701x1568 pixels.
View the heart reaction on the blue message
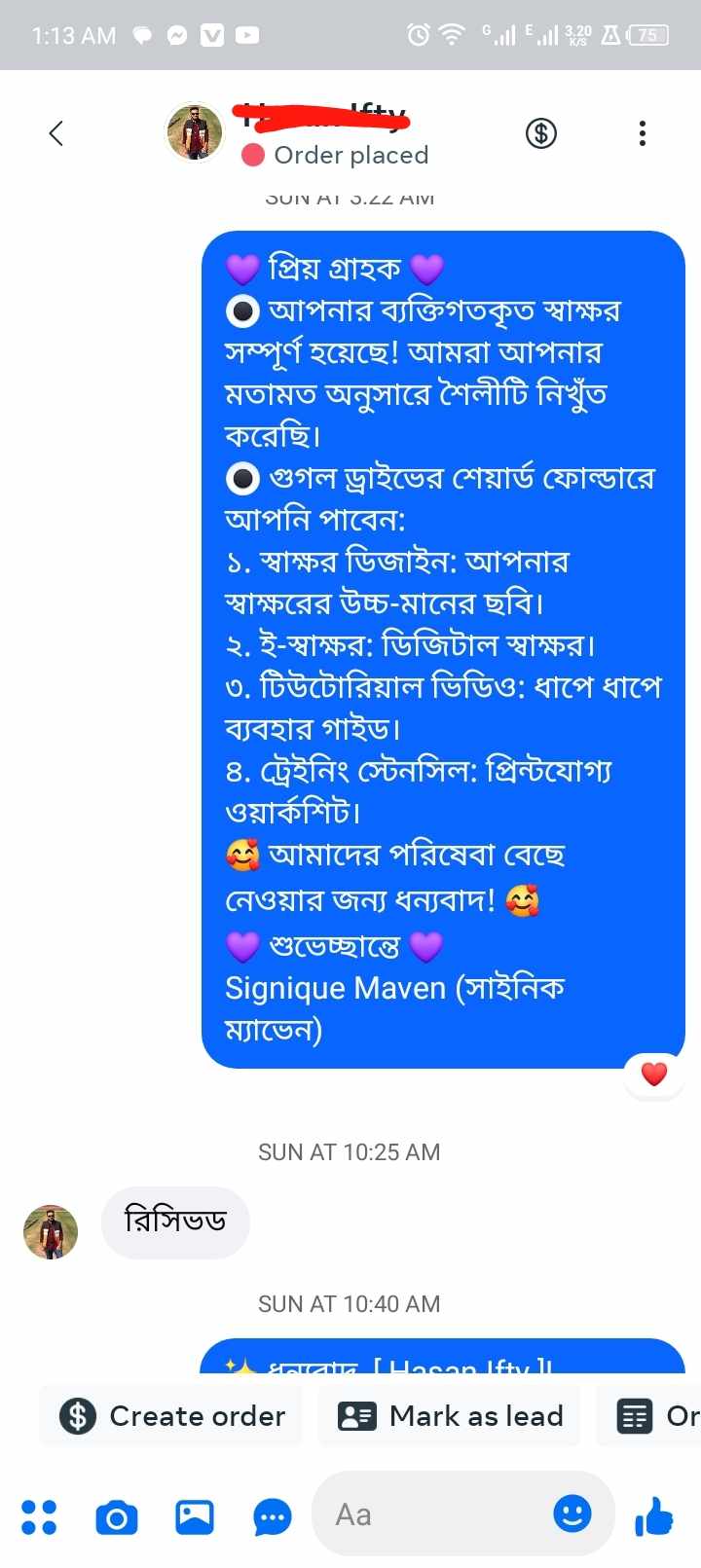pos(654,1074)
